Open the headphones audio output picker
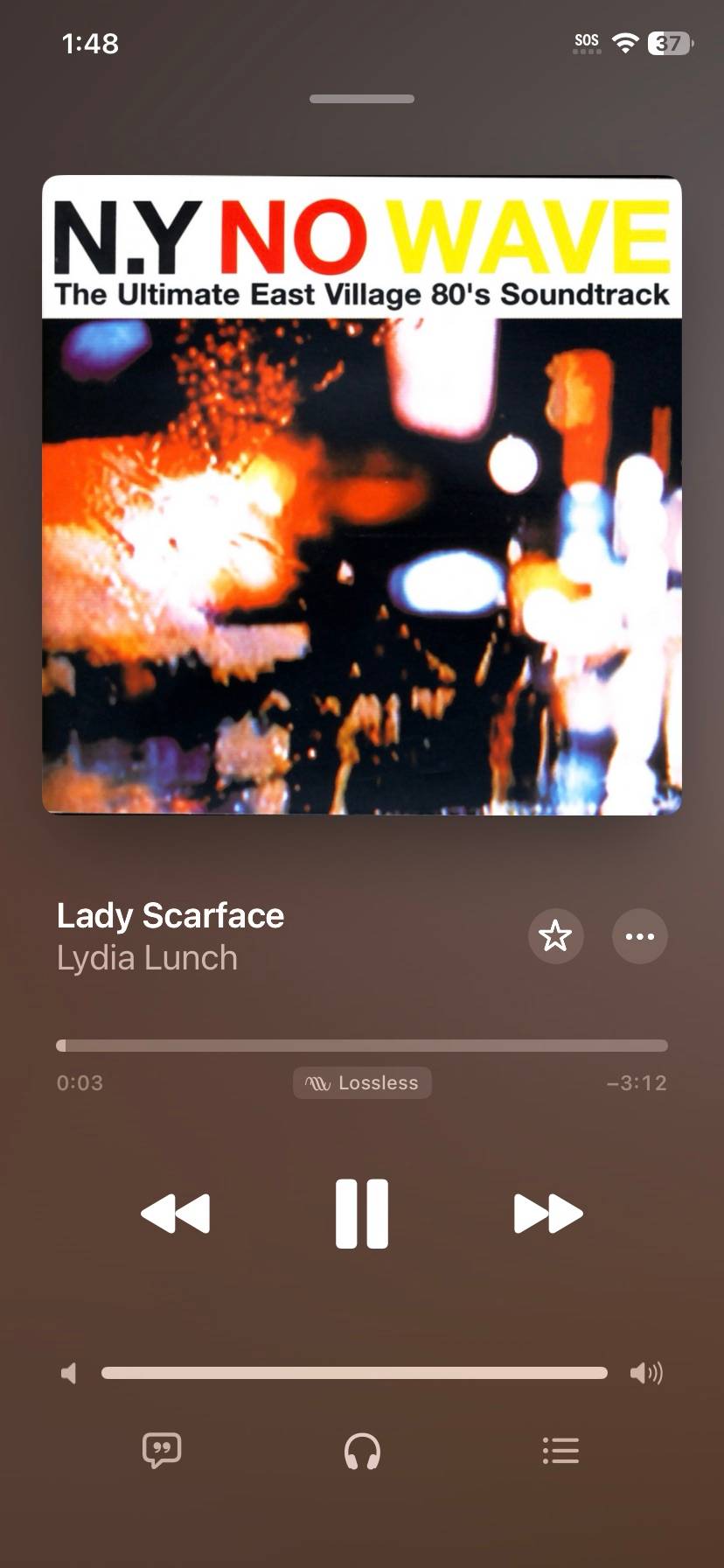The height and width of the screenshot is (1568, 724). 362,1451
